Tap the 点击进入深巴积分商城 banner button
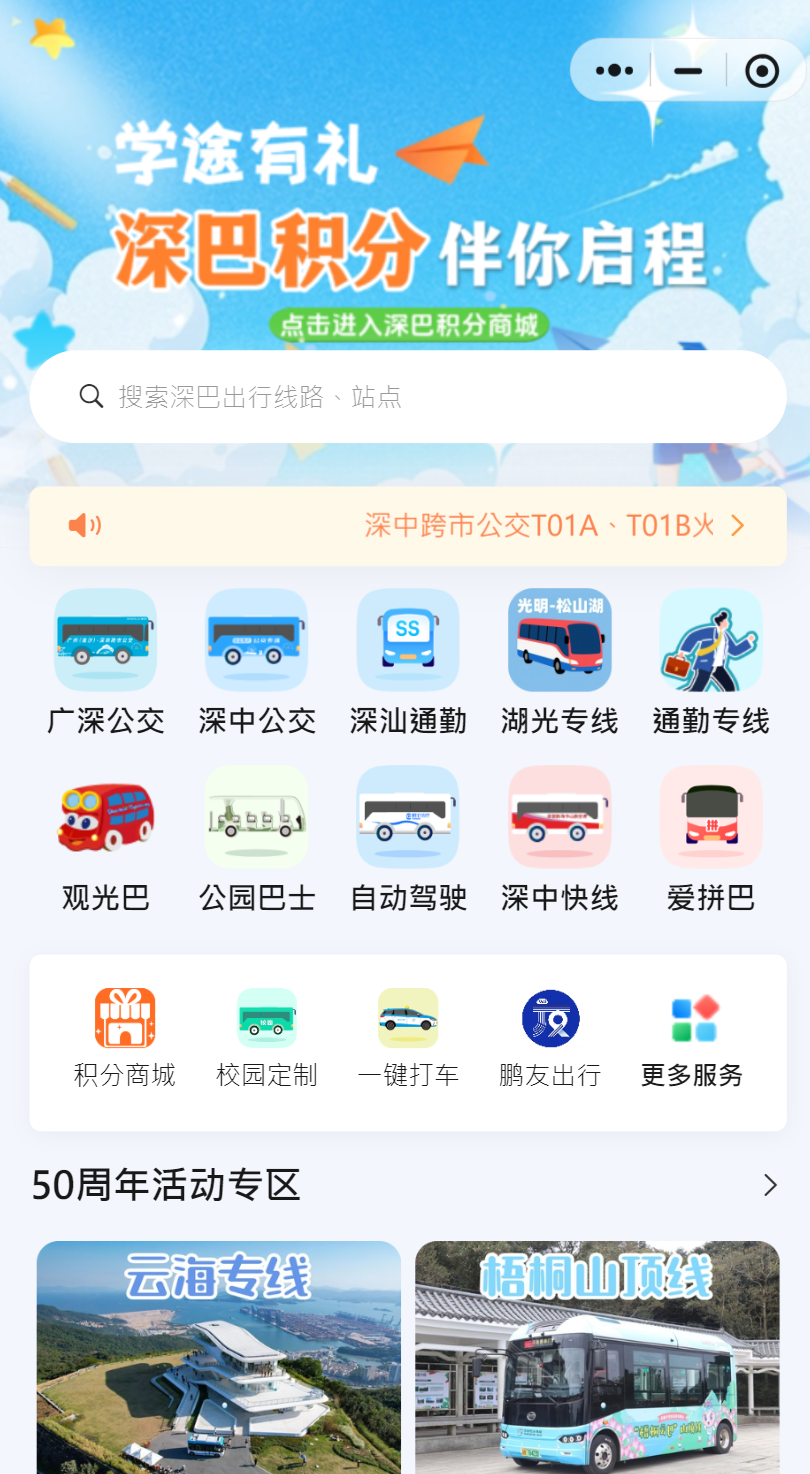The image size is (810, 1474). coord(409,324)
